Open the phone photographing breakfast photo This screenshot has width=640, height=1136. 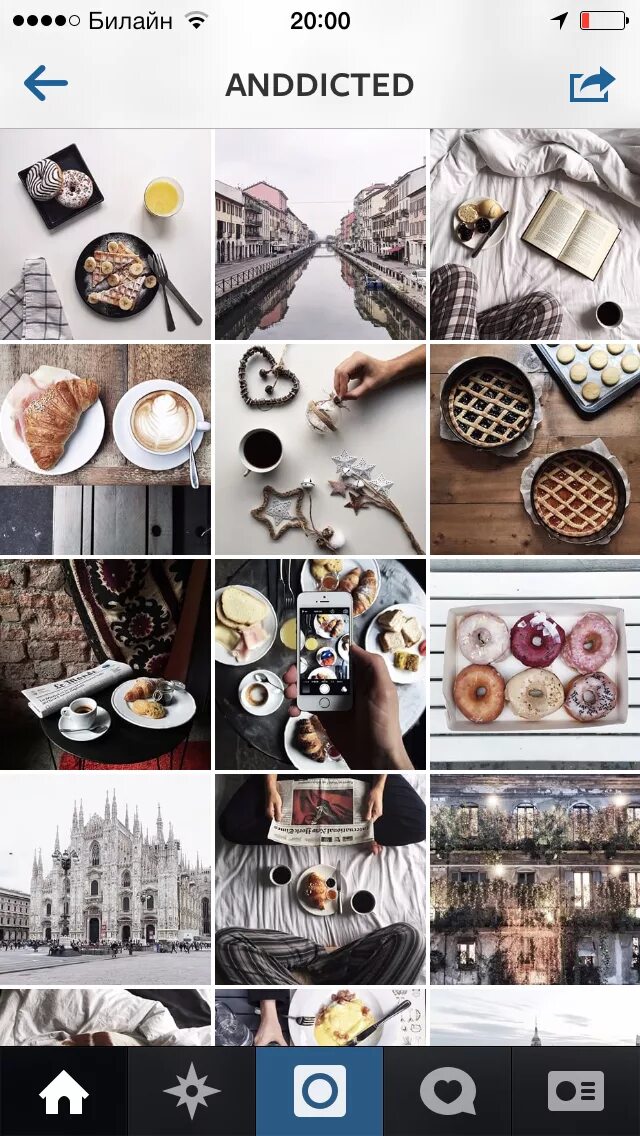[320, 664]
